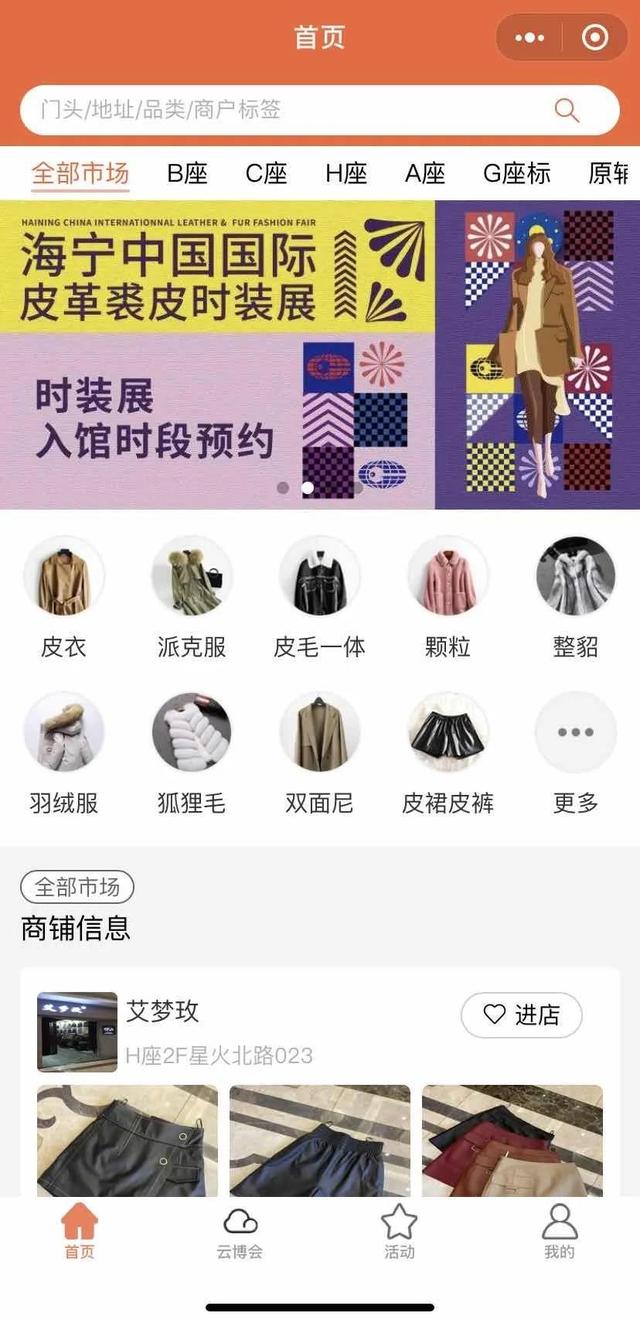640x1323 pixels.
Task: Go to the 云博会 tab
Action: point(240,1232)
